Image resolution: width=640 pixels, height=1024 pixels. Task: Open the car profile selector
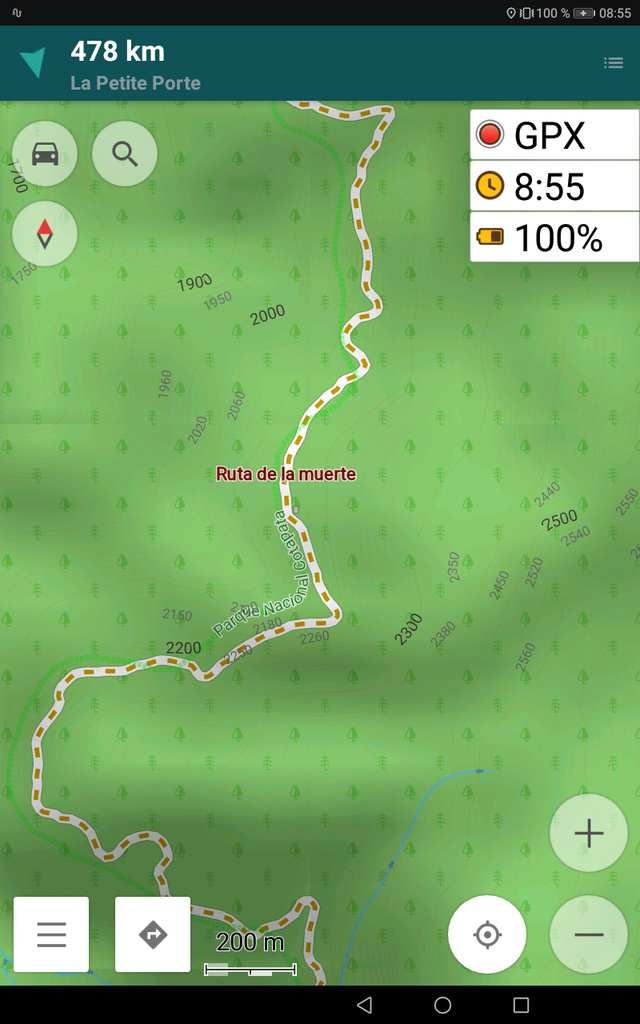click(44, 153)
